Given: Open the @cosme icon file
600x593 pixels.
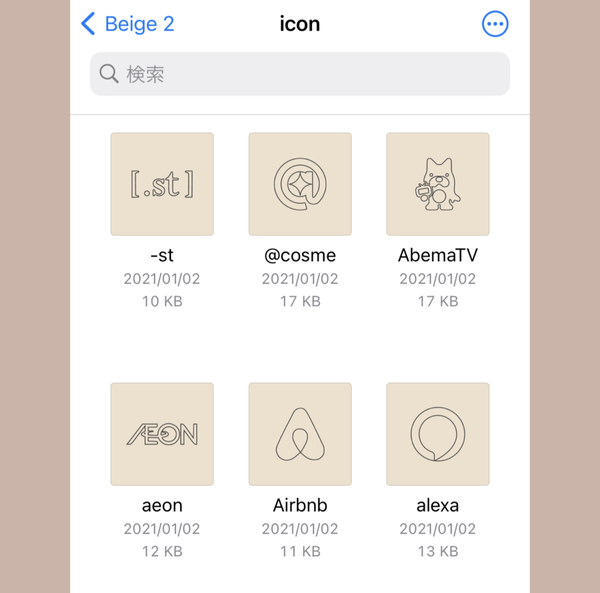Looking at the screenshot, I should pyautogui.click(x=300, y=184).
